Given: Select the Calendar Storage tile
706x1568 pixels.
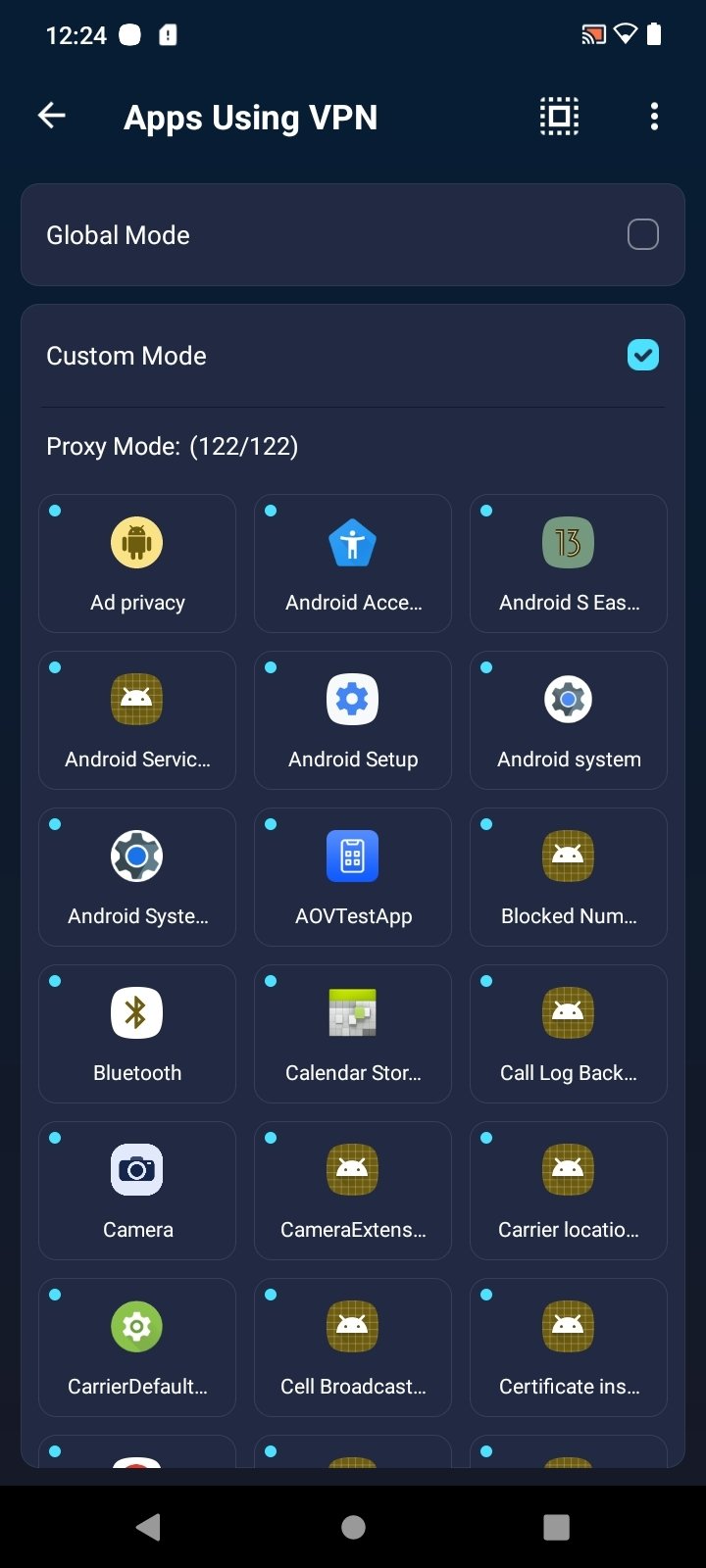Looking at the screenshot, I should tap(353, 1034).
